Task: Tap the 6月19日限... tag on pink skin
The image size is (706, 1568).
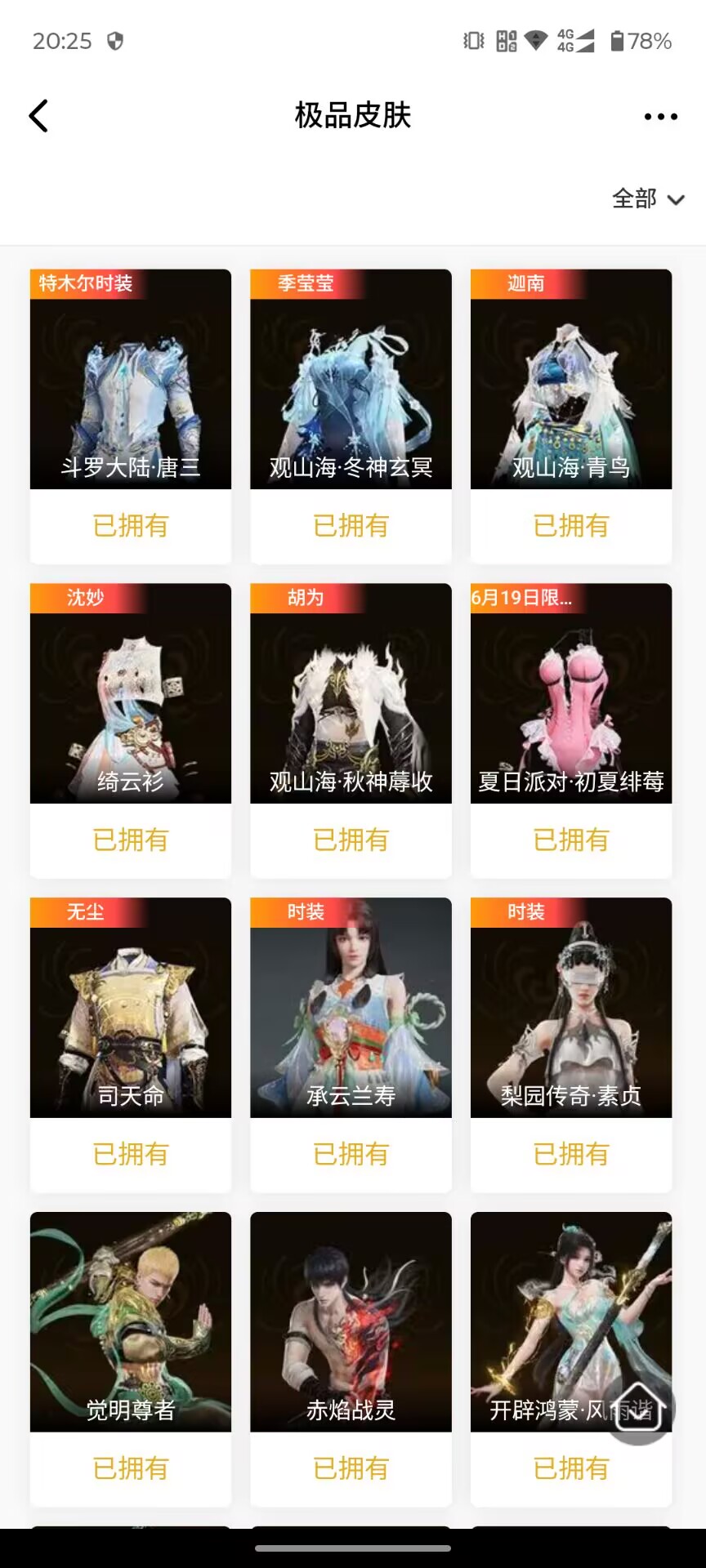Action: [x=523, y=599]
